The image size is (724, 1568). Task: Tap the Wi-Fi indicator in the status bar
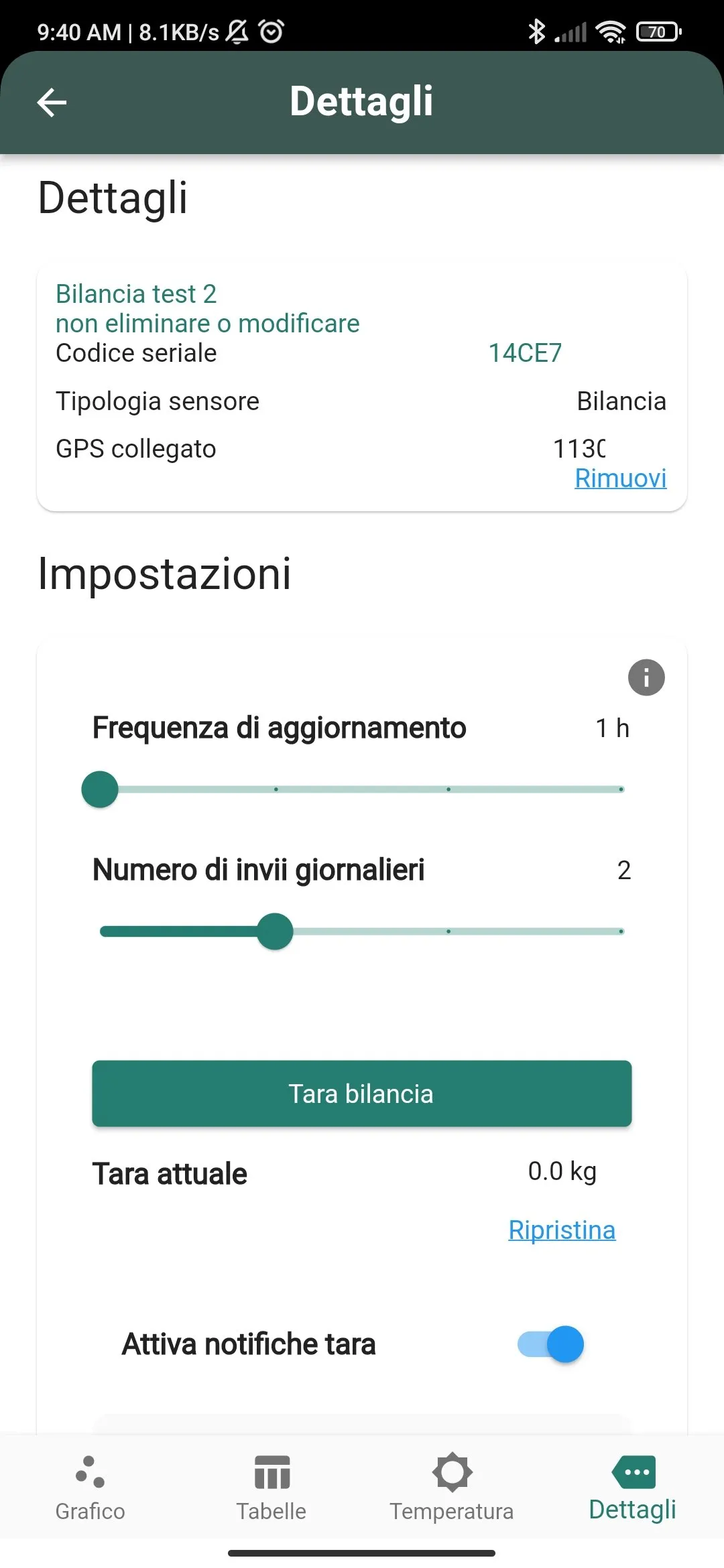click(611, 29)
